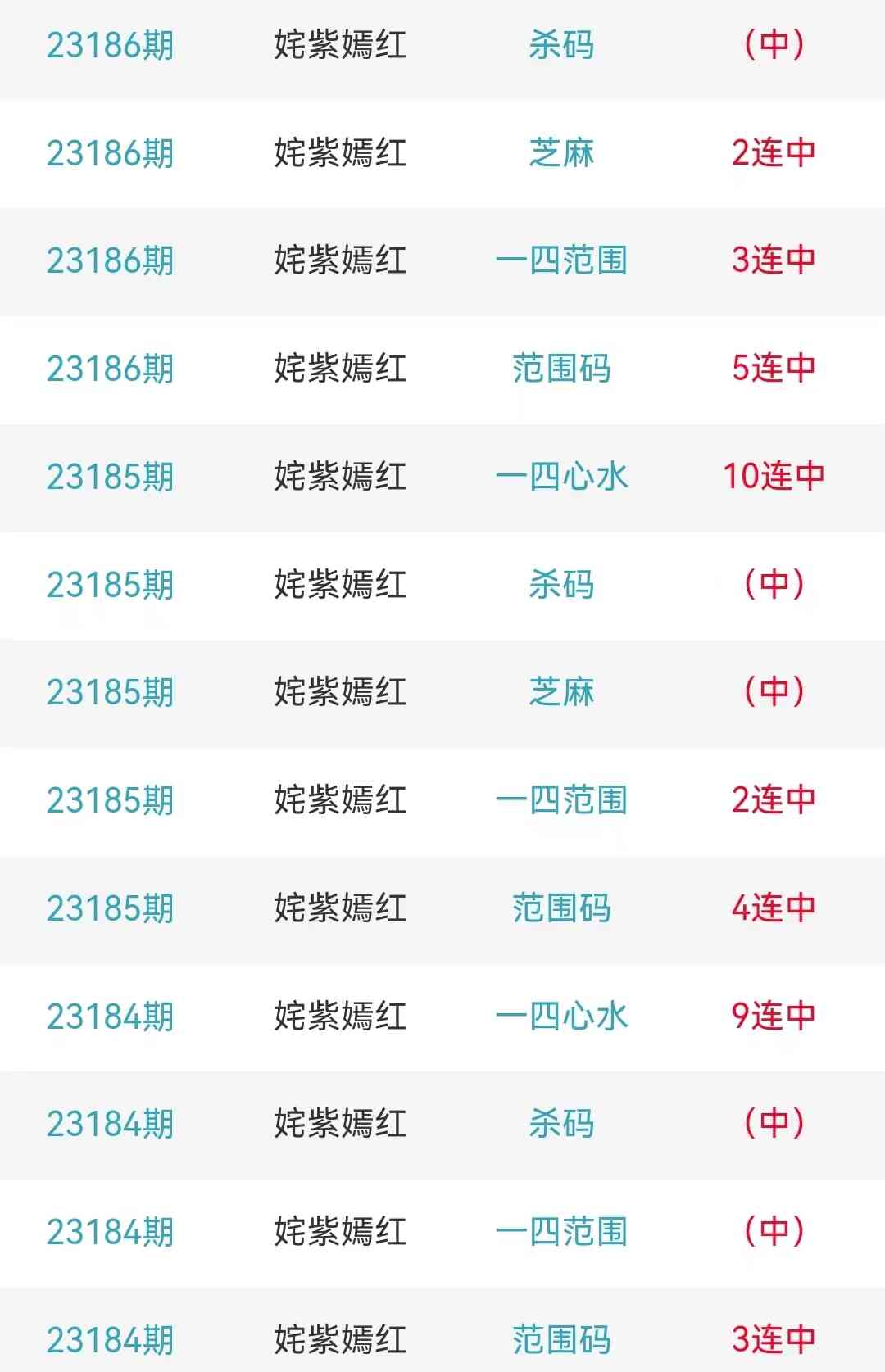This screenshot has width=885, height=1372.
Task: Open the 23186期 杀码 row
Action: (x=561, y=45)
